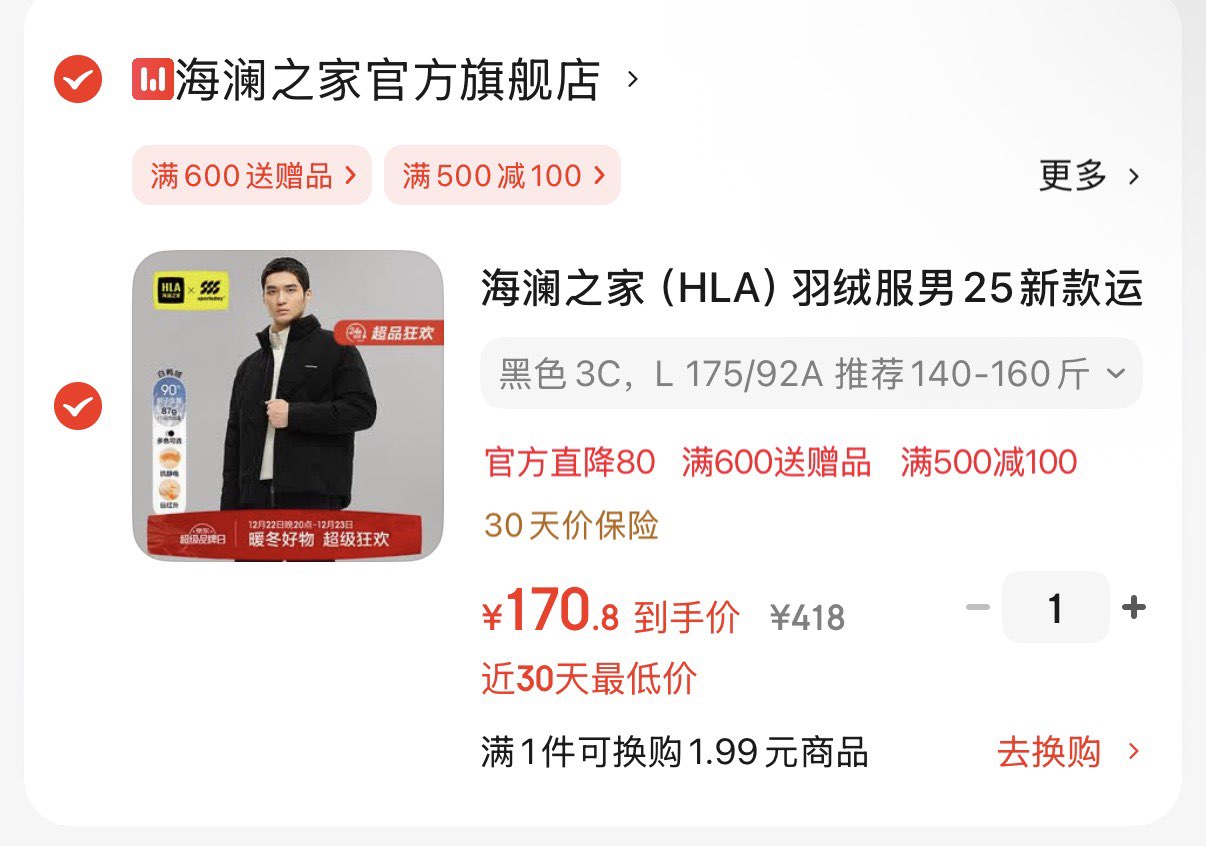Viewport: 1206px width, 846px height.
Task: Uncheck the 海澜之家官方旗舰店 store checkbox
Action: (78, 79)
